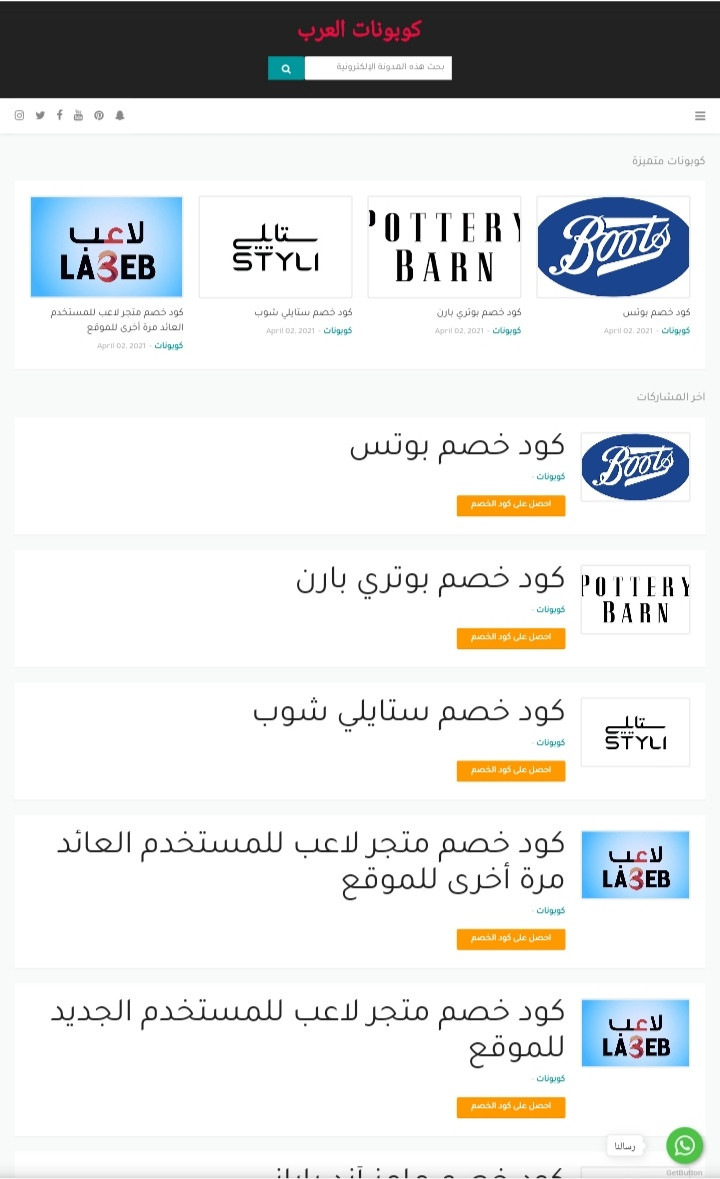Get discount code for Styli Shop post
This screenshot has height=1179, width=720.
coord(511,771)
